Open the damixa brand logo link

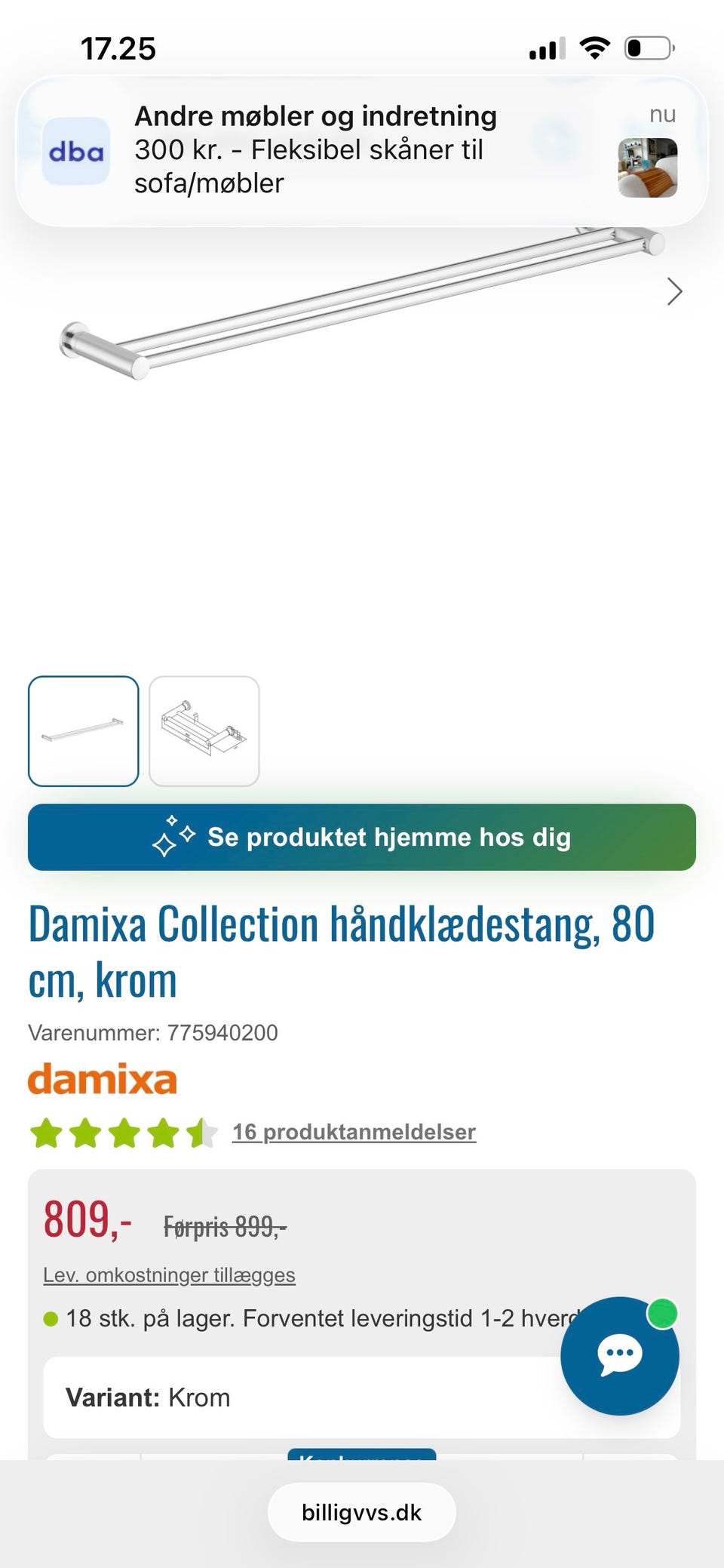point(103,1080)
